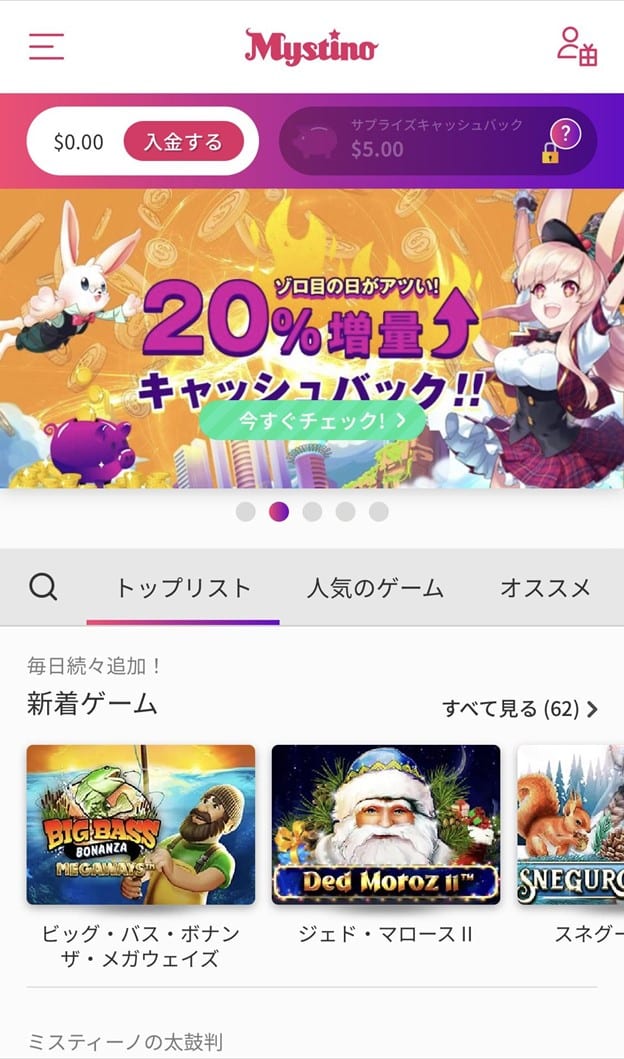Open the サプライズキャッシュバック piggy bank panel
This screenshot has width=624, height=1059.
coord(420,141)
